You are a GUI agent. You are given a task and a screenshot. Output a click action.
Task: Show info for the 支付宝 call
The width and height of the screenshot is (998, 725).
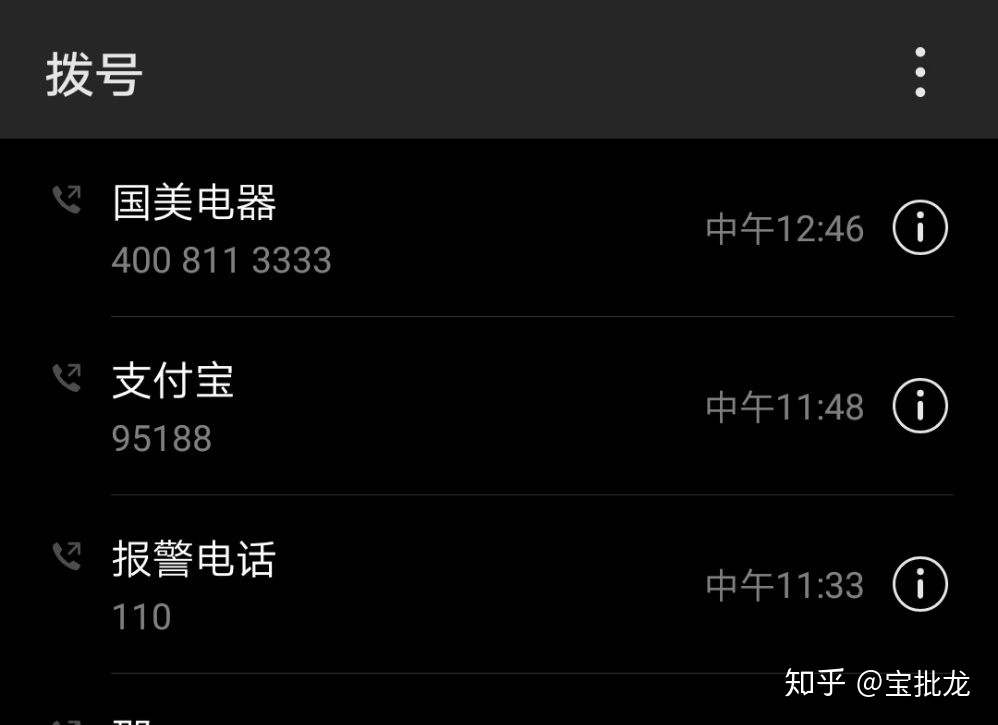[x=919, y=407]
